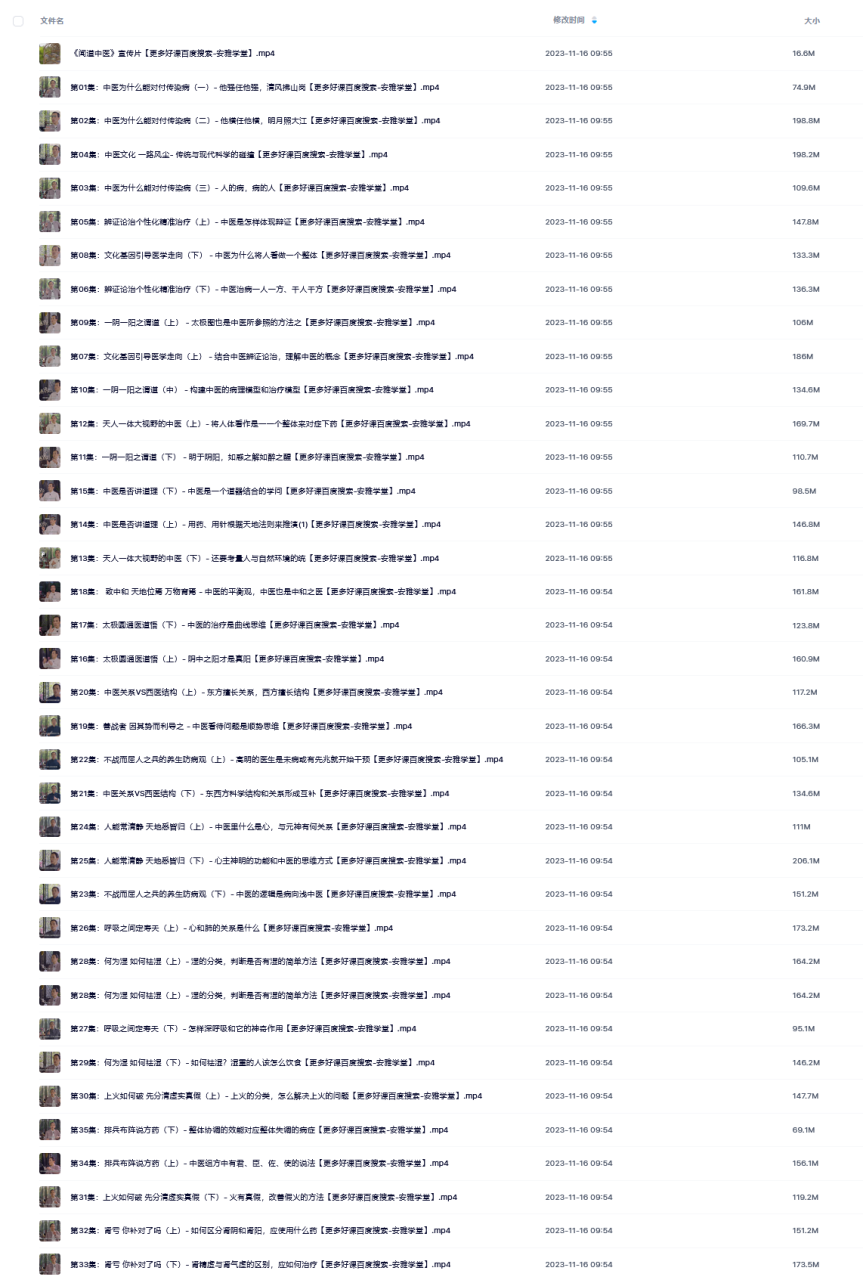Screen dimensions: 863x1280
Task: Open 第29集 何为湿 如何祛湿（下）
Action: pos(252,1063)
